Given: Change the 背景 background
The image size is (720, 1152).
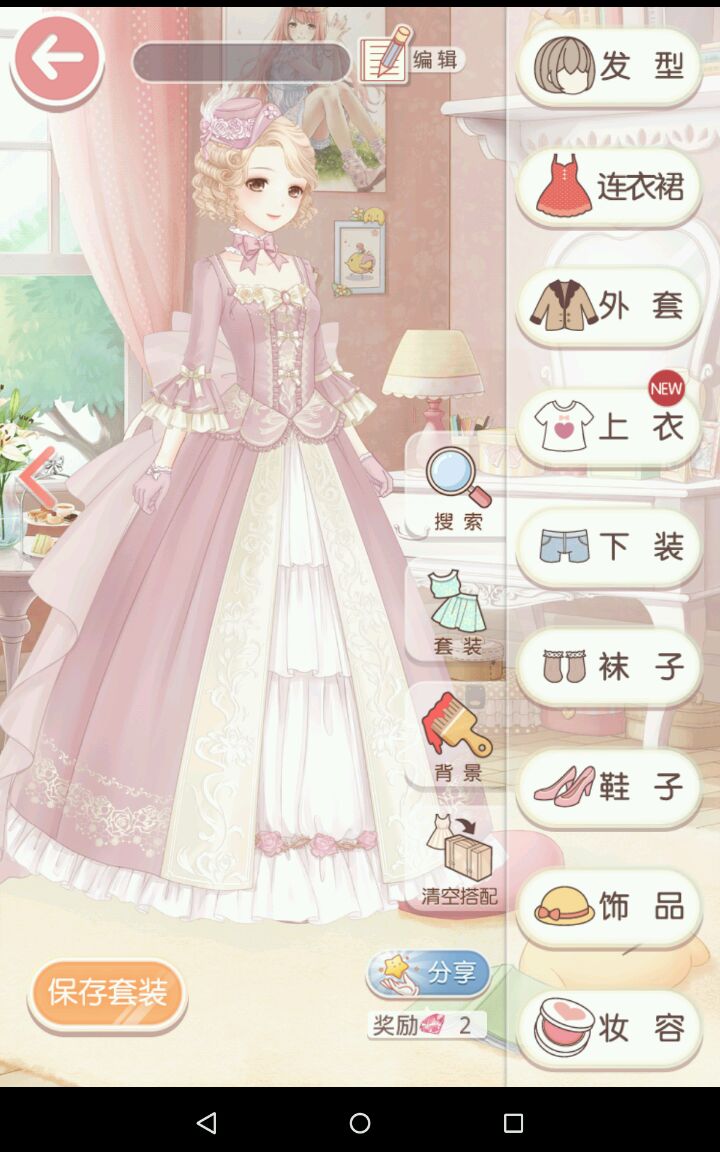Looking at the screenshot, I should tap(458, 737).
